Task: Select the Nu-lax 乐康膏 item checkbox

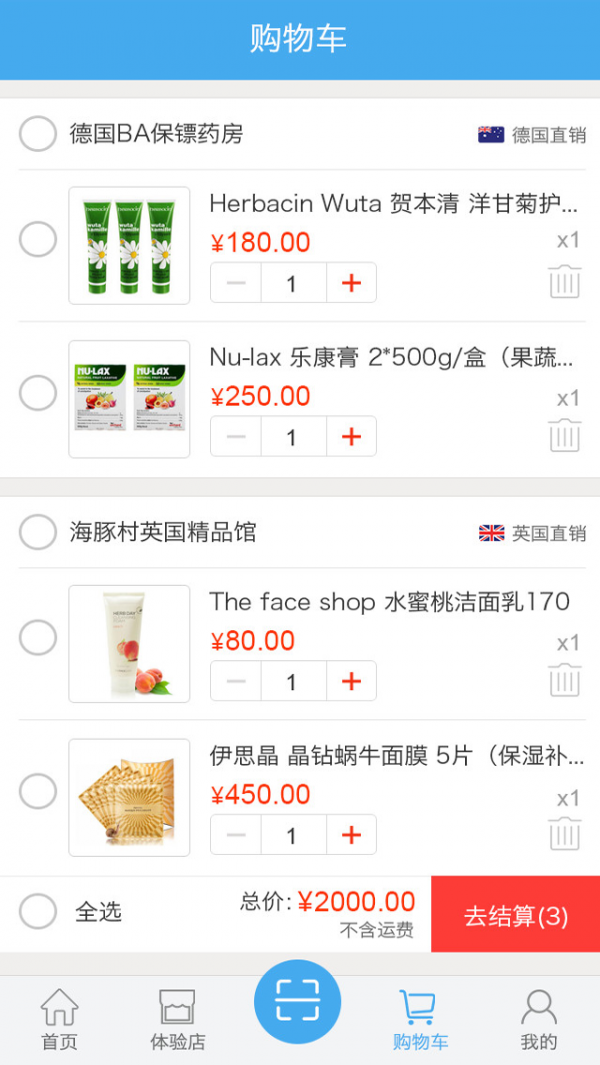Action: (37, 393)
